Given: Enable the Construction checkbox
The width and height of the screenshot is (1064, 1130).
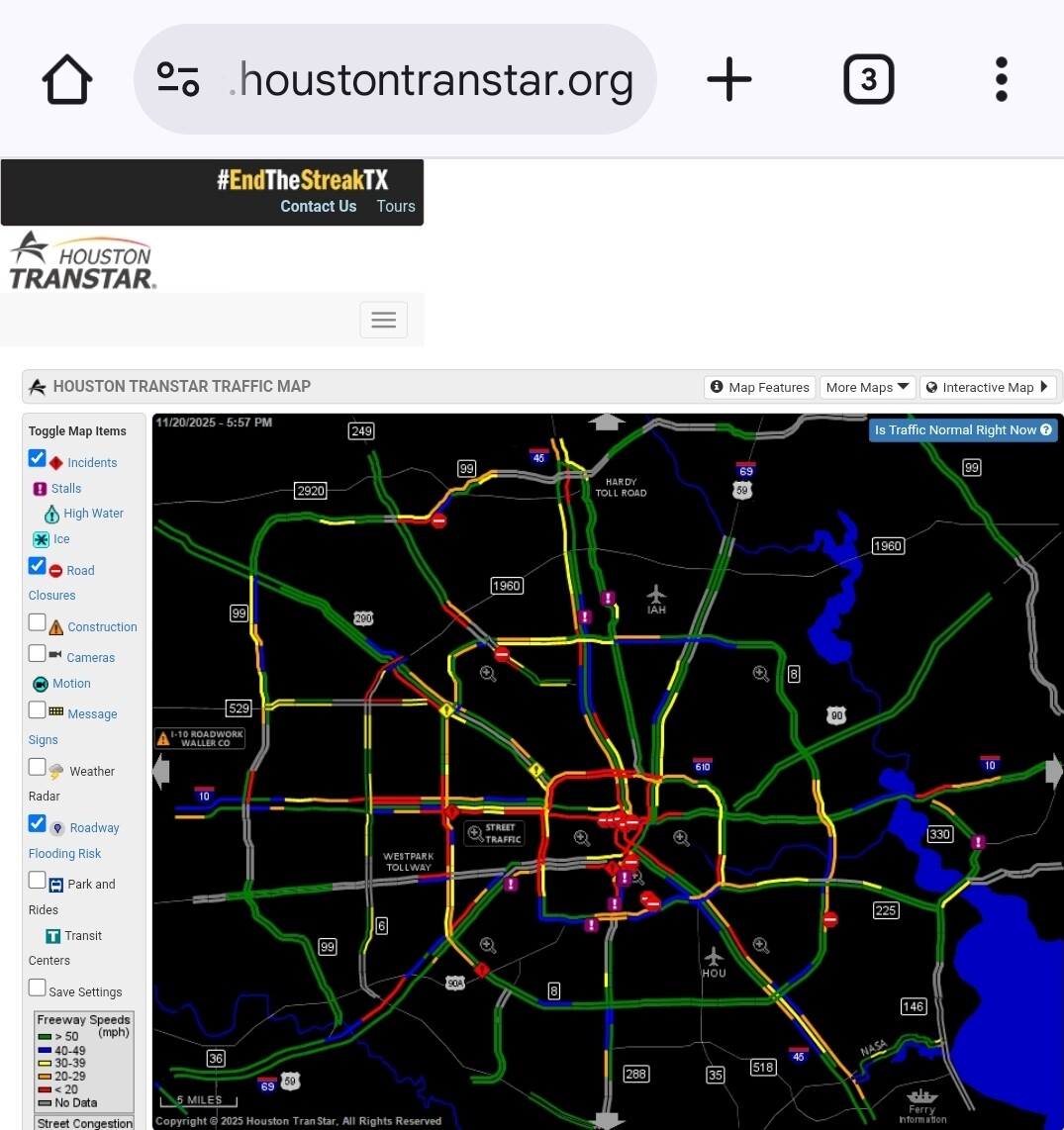Looking at the screenshot, I should (x=38, y=622).
